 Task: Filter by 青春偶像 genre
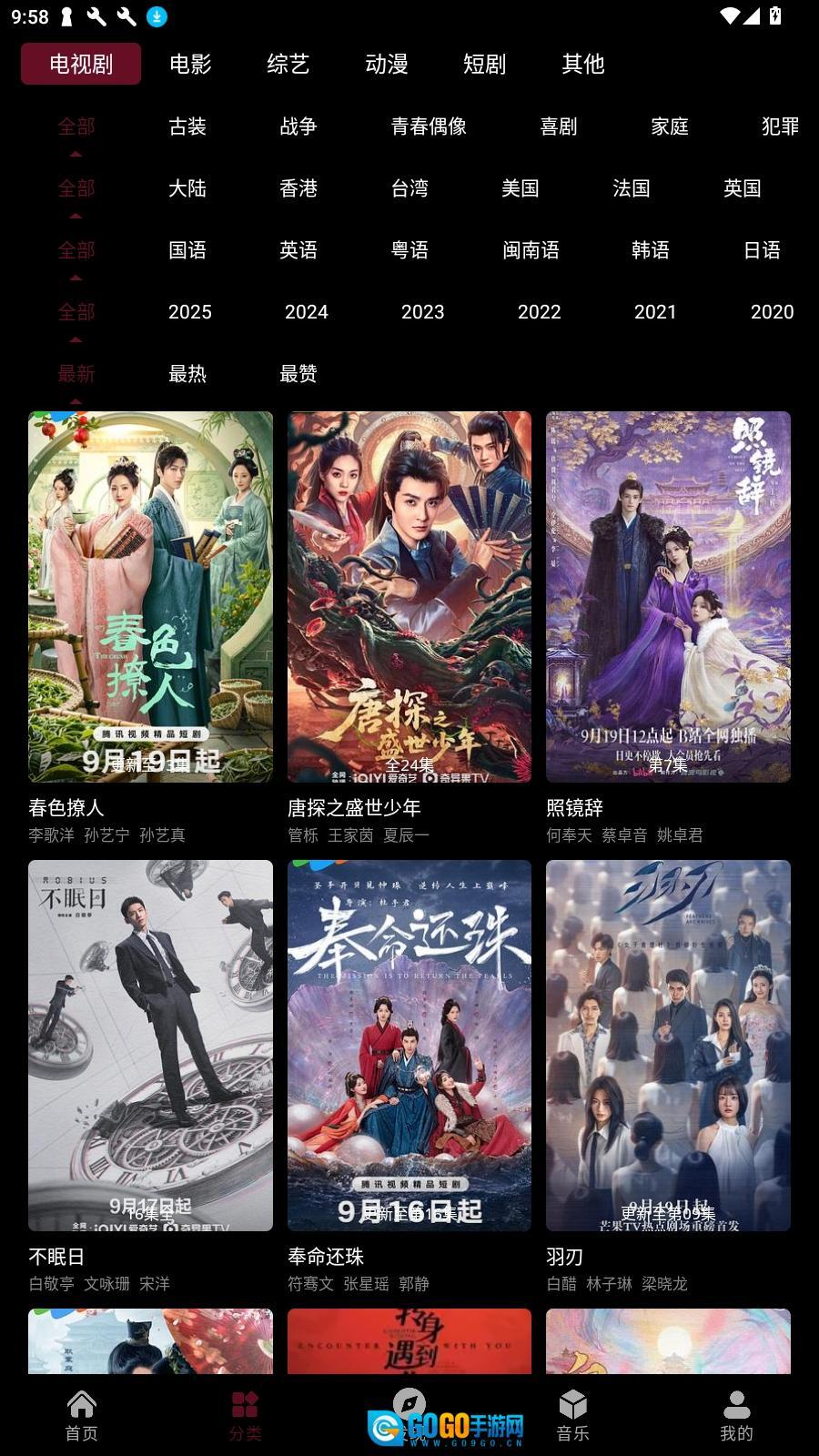429,126
